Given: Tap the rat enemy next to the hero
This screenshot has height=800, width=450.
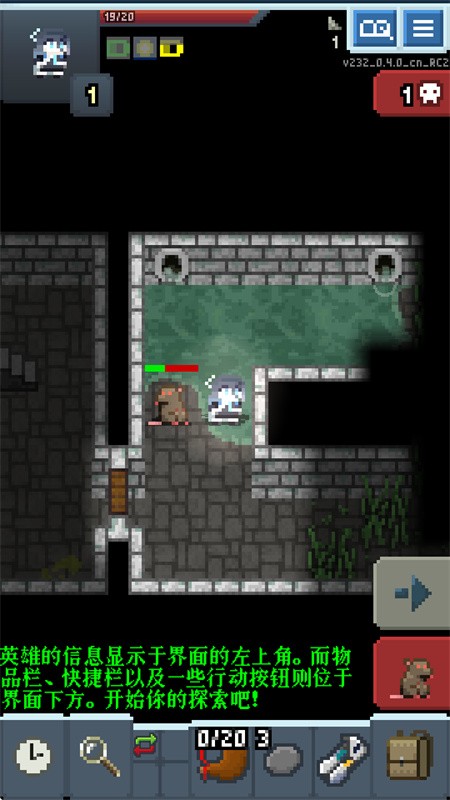Looking at the screenshot, I should click(x=170, y=405).
